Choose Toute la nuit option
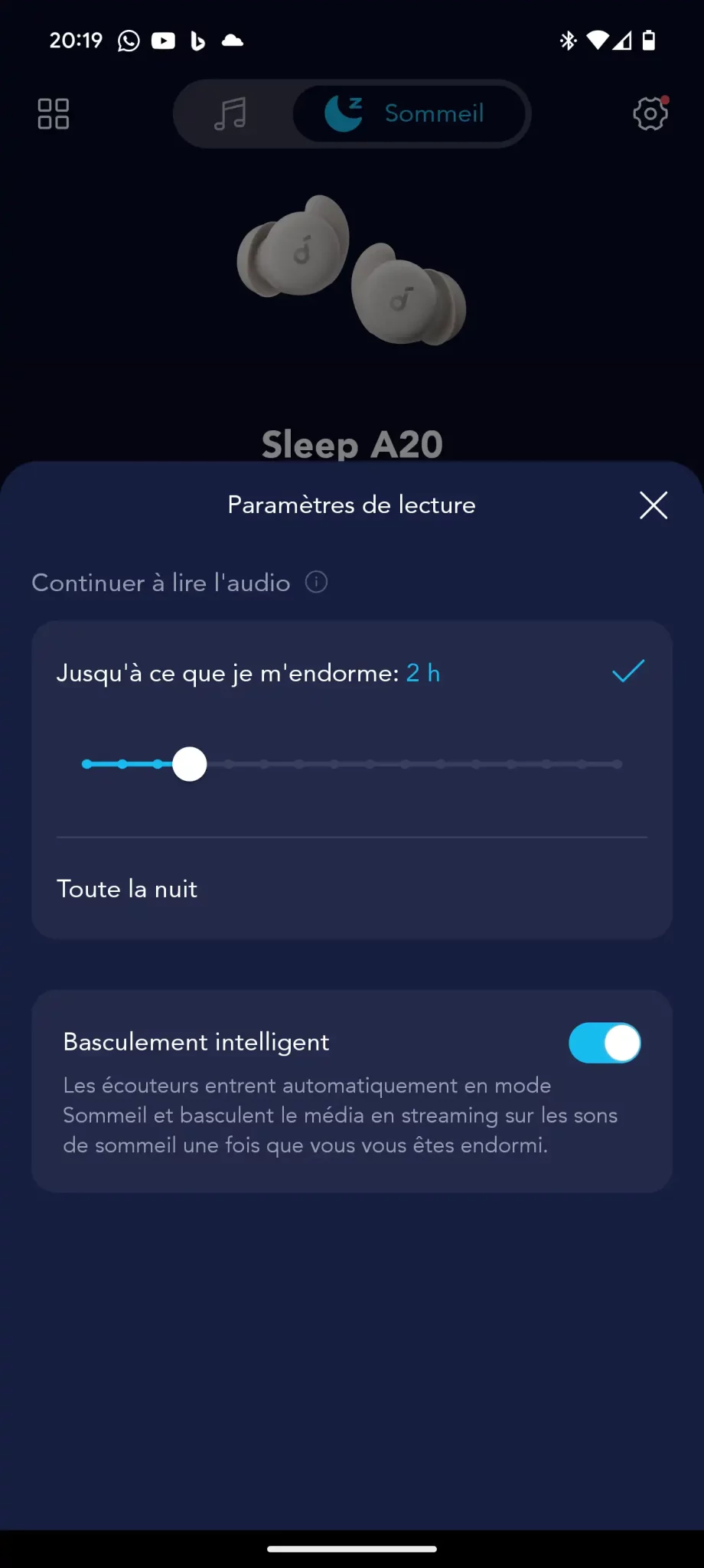The image size is (704, 1568). coord(127,889)
